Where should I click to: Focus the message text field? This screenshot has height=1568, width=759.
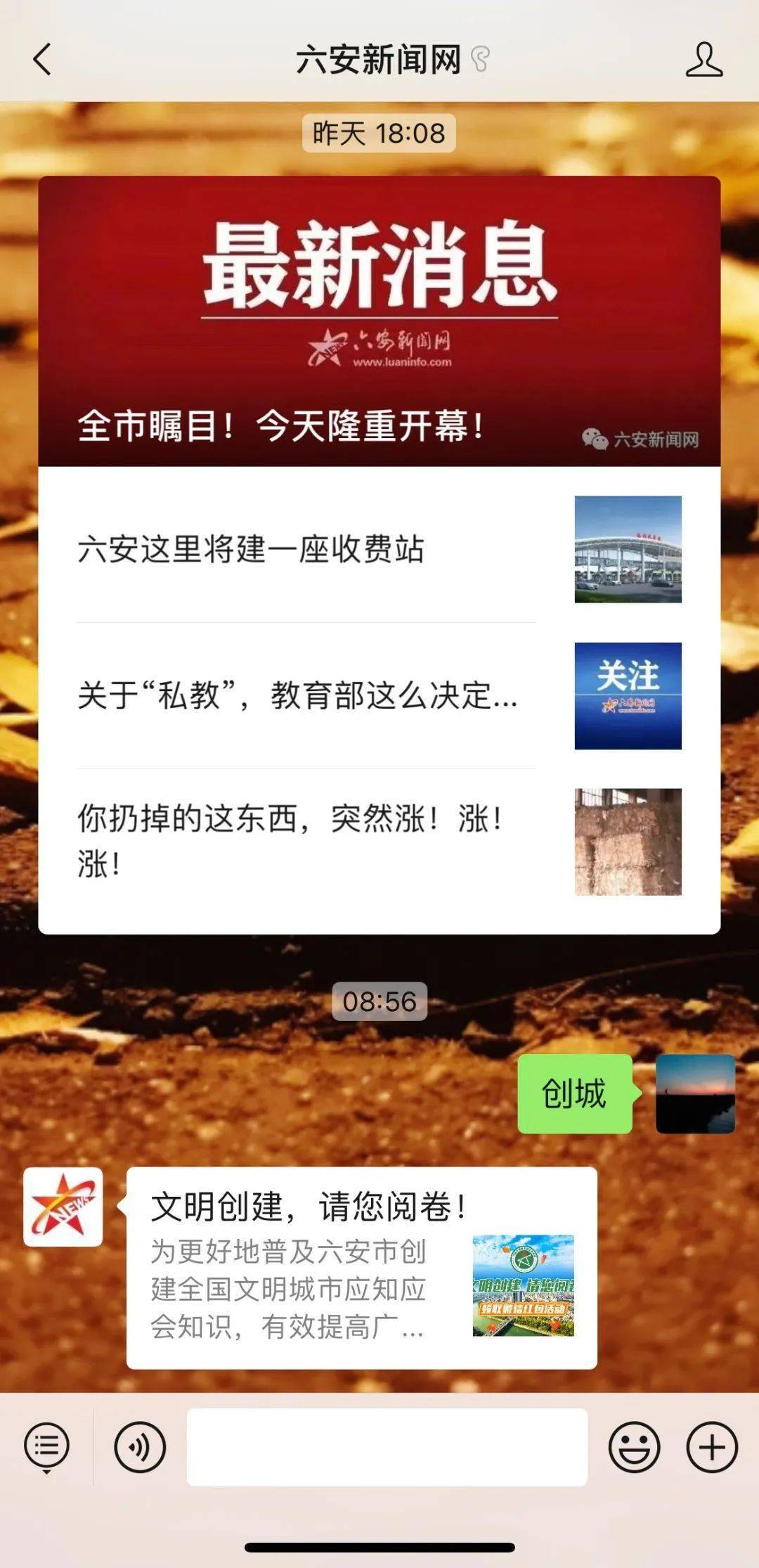[387, 1447]
